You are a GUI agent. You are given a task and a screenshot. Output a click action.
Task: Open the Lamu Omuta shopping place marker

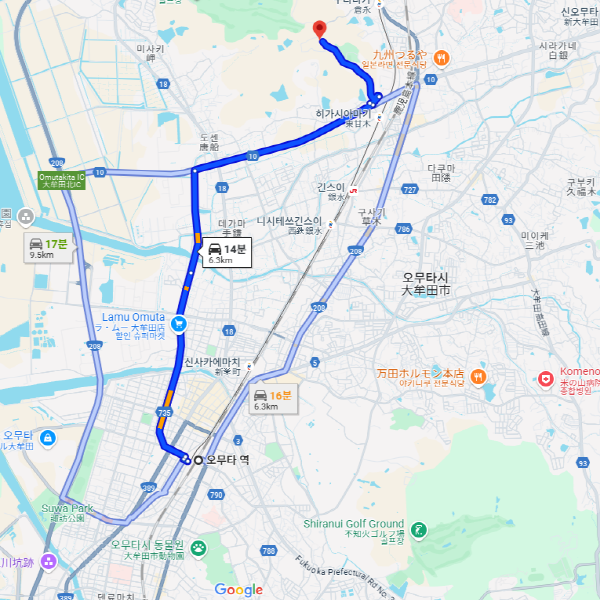178,323
